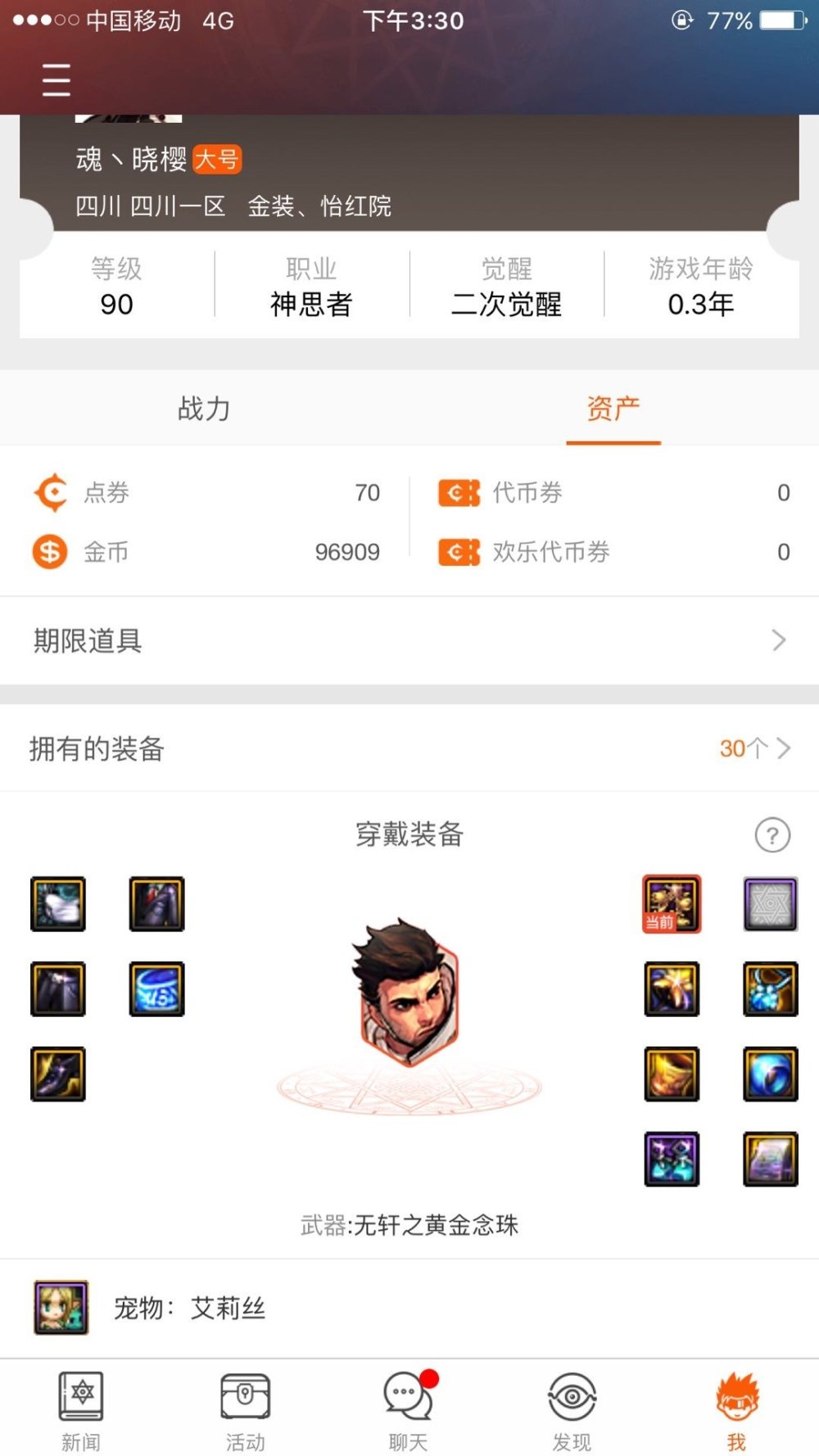The image size is (819, 1456).
Task: Open the 30个 equipment count link
Action: click(x=743, y=748)
